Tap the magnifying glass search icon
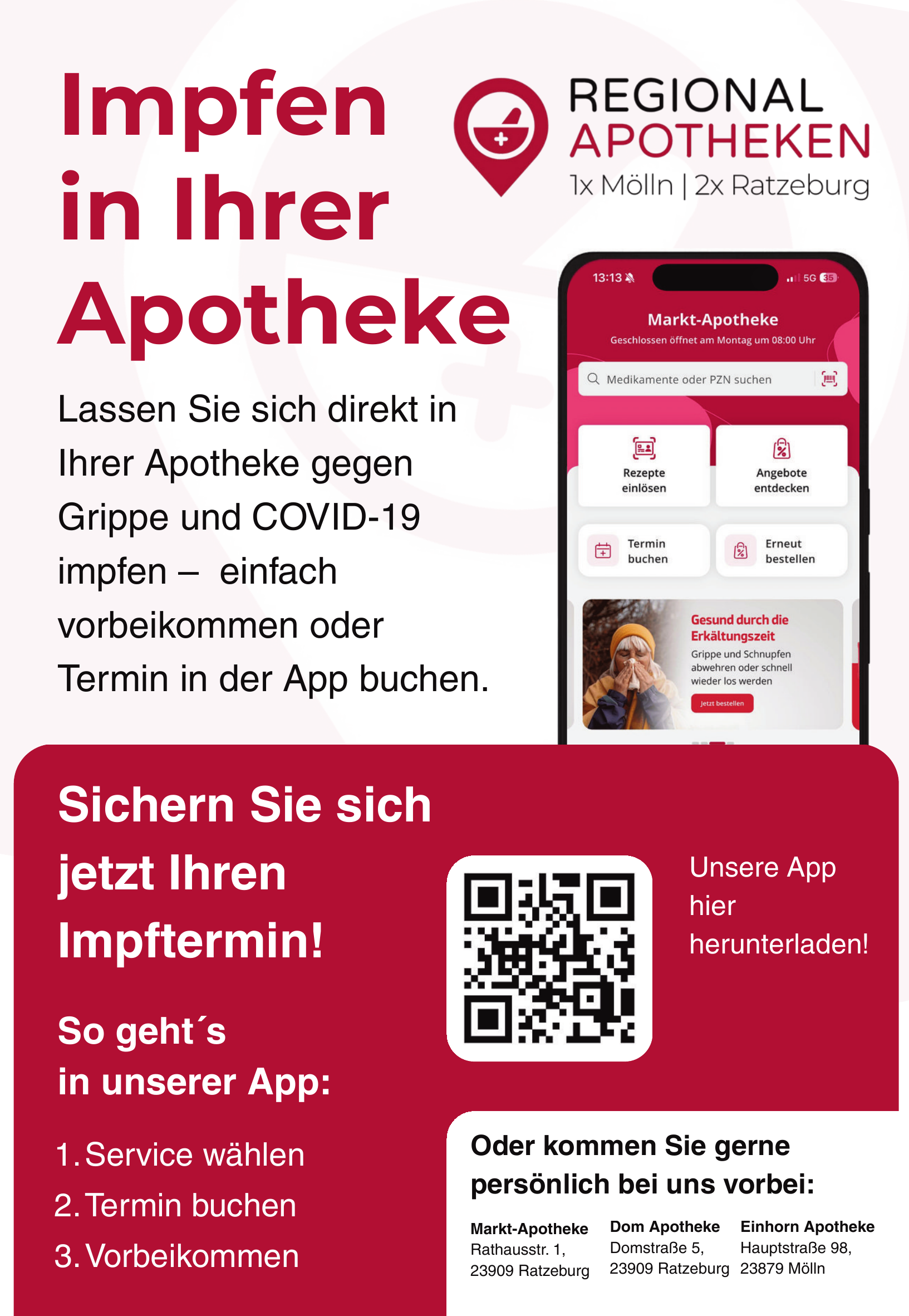909x1316 pixels. [593, 378]
